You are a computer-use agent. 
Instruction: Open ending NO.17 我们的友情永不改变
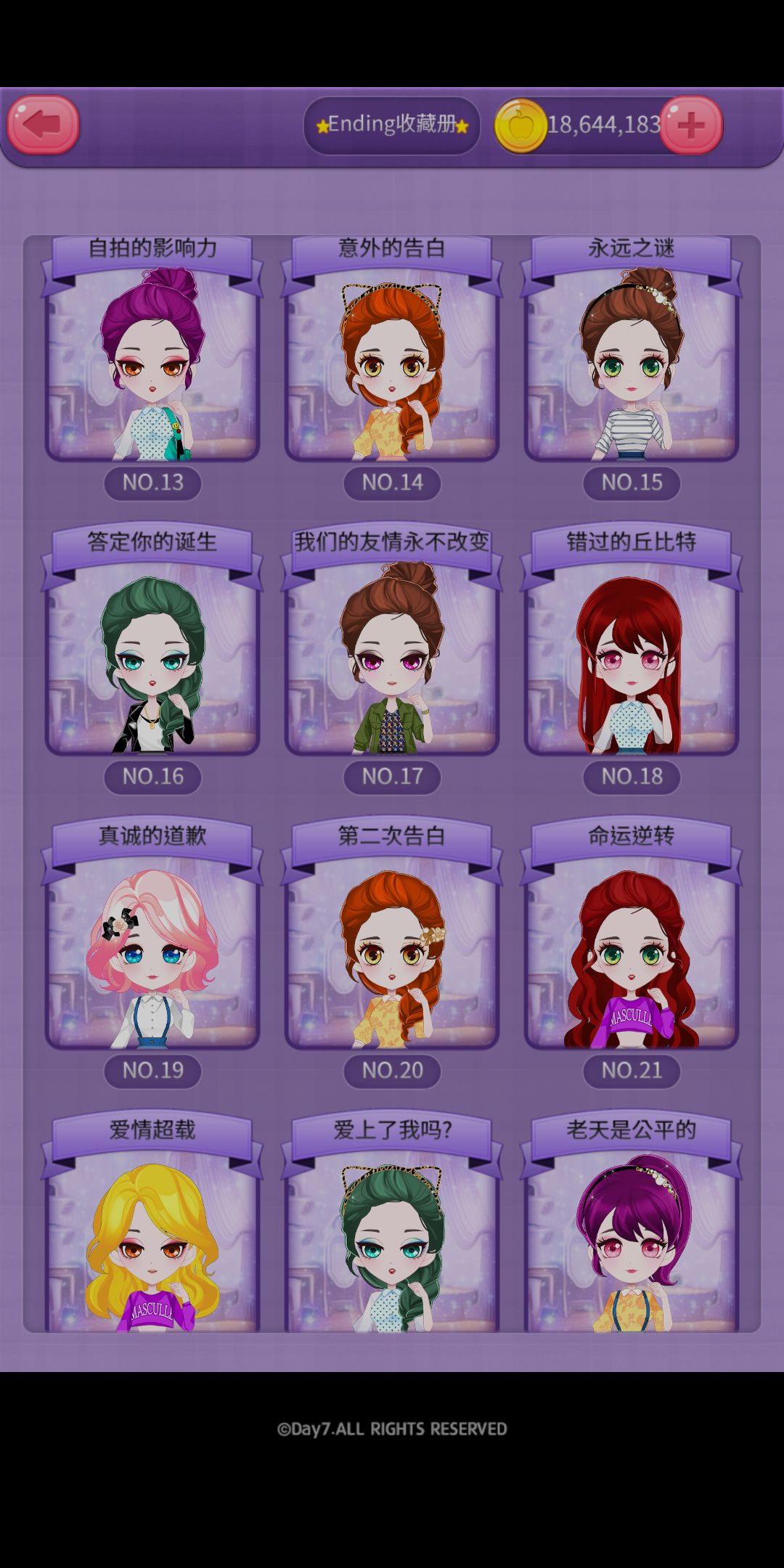tap(392, 657)
